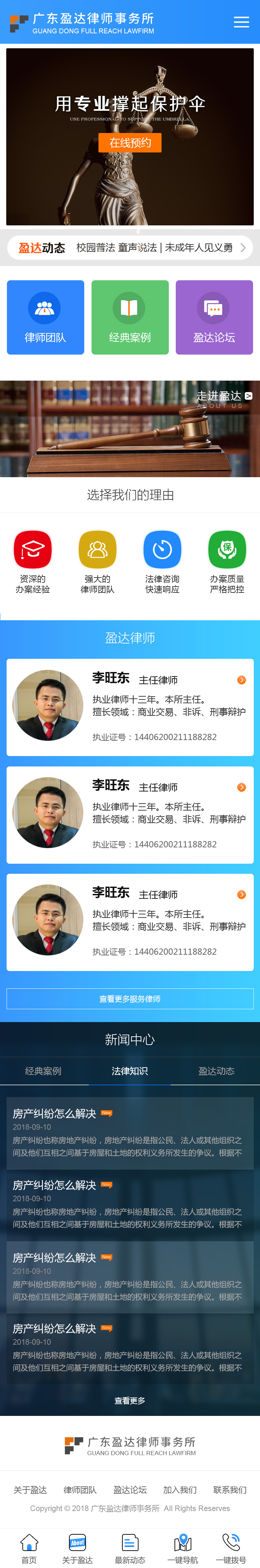Image resolution: width=260 pixels, height=1568 pixels.
Task: Select 一键导航 in the bottom bar
Action: 183,1547
